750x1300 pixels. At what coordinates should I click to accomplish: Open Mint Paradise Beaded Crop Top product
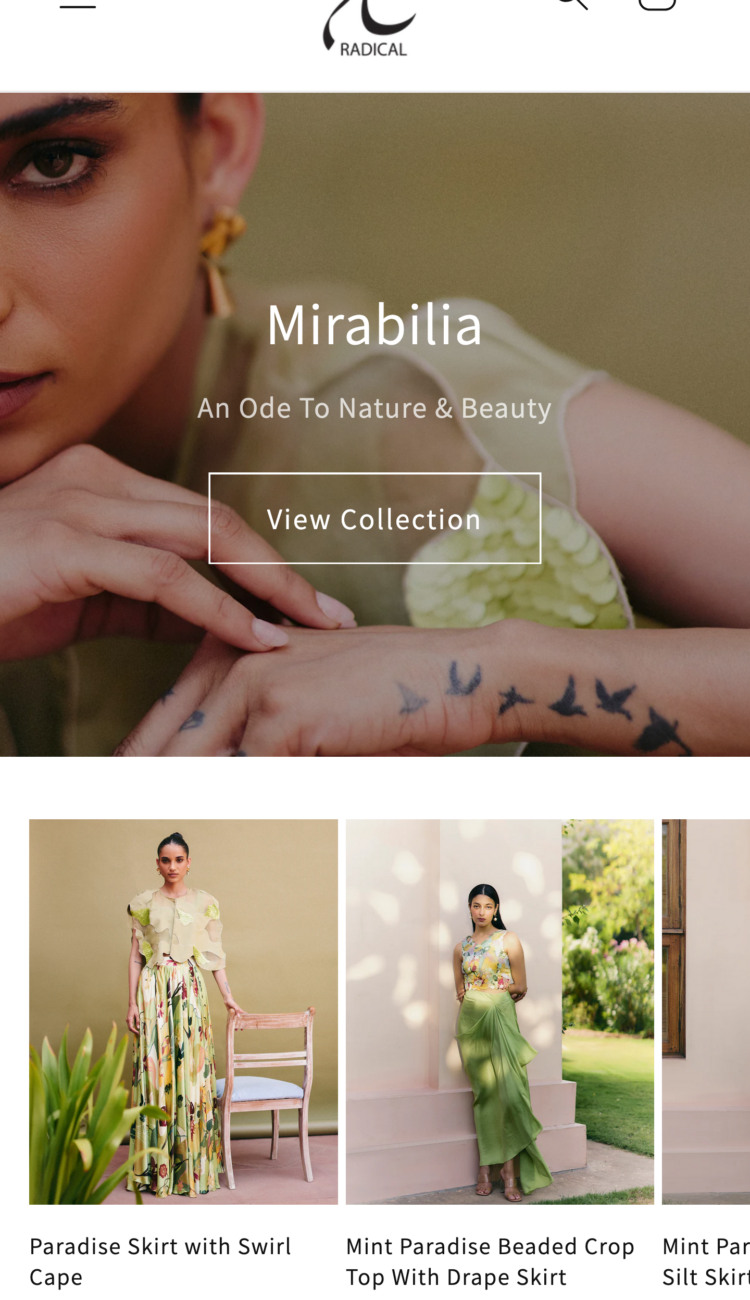click(499, 1011)
